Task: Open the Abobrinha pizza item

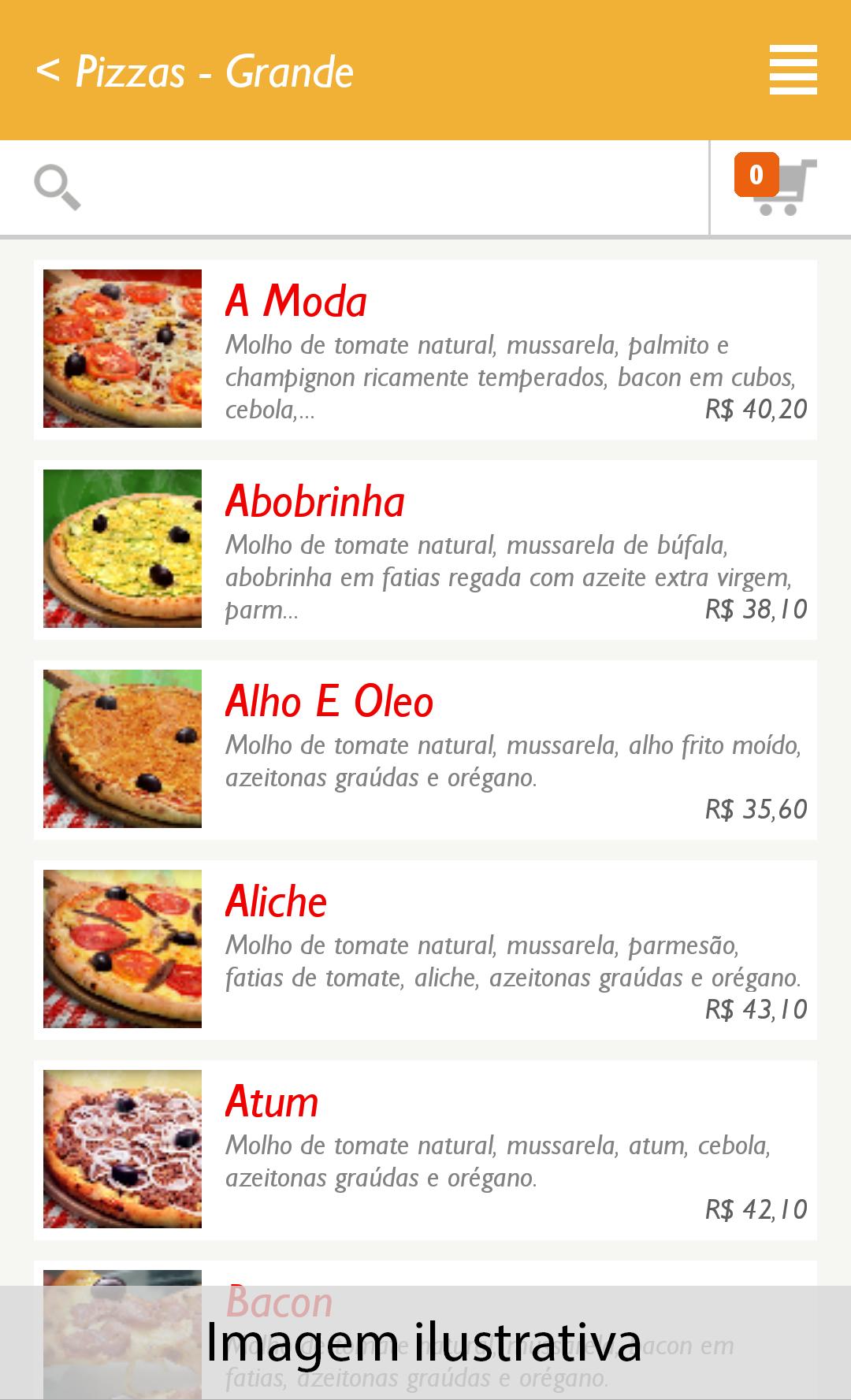Action: point(425,549)
